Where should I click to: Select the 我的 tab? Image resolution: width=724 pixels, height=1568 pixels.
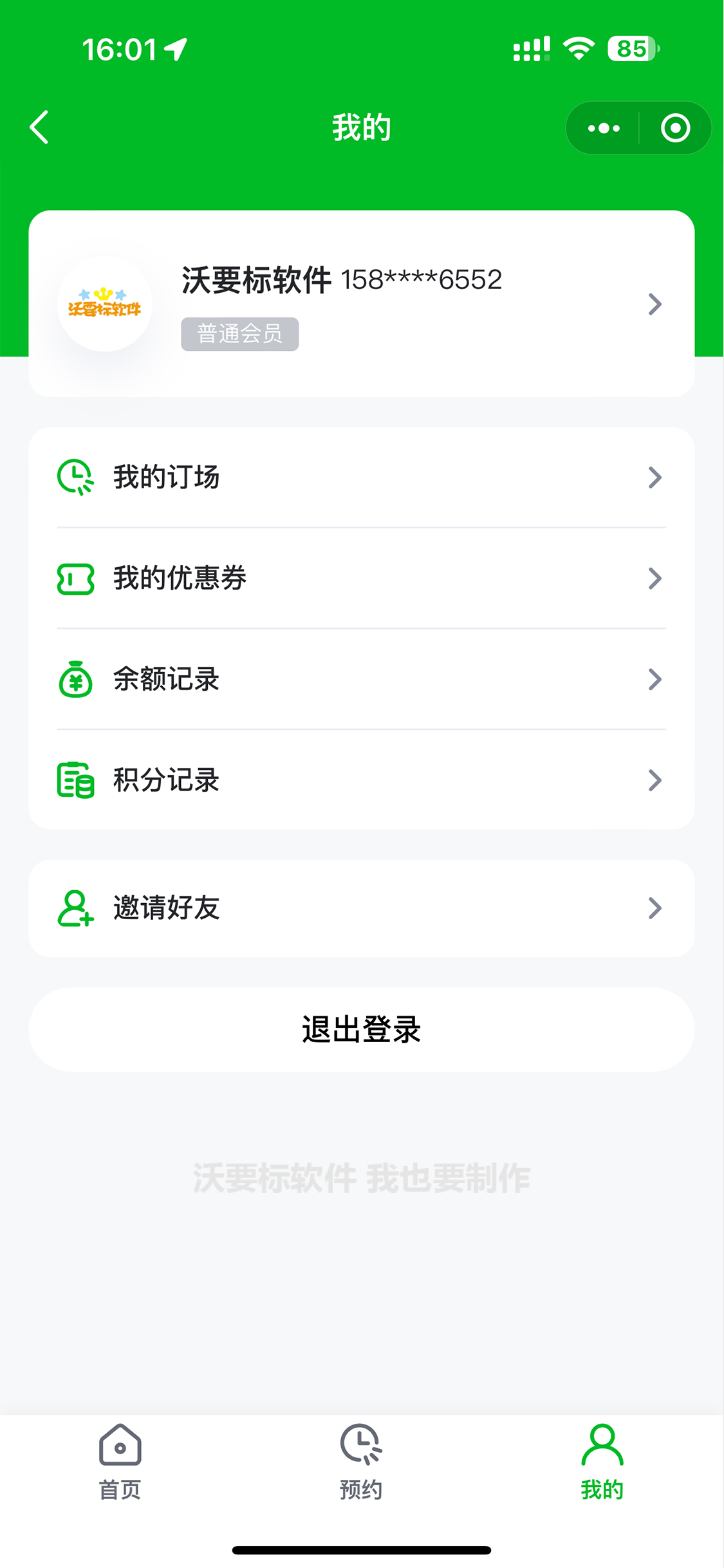(x=602, y=1462)
